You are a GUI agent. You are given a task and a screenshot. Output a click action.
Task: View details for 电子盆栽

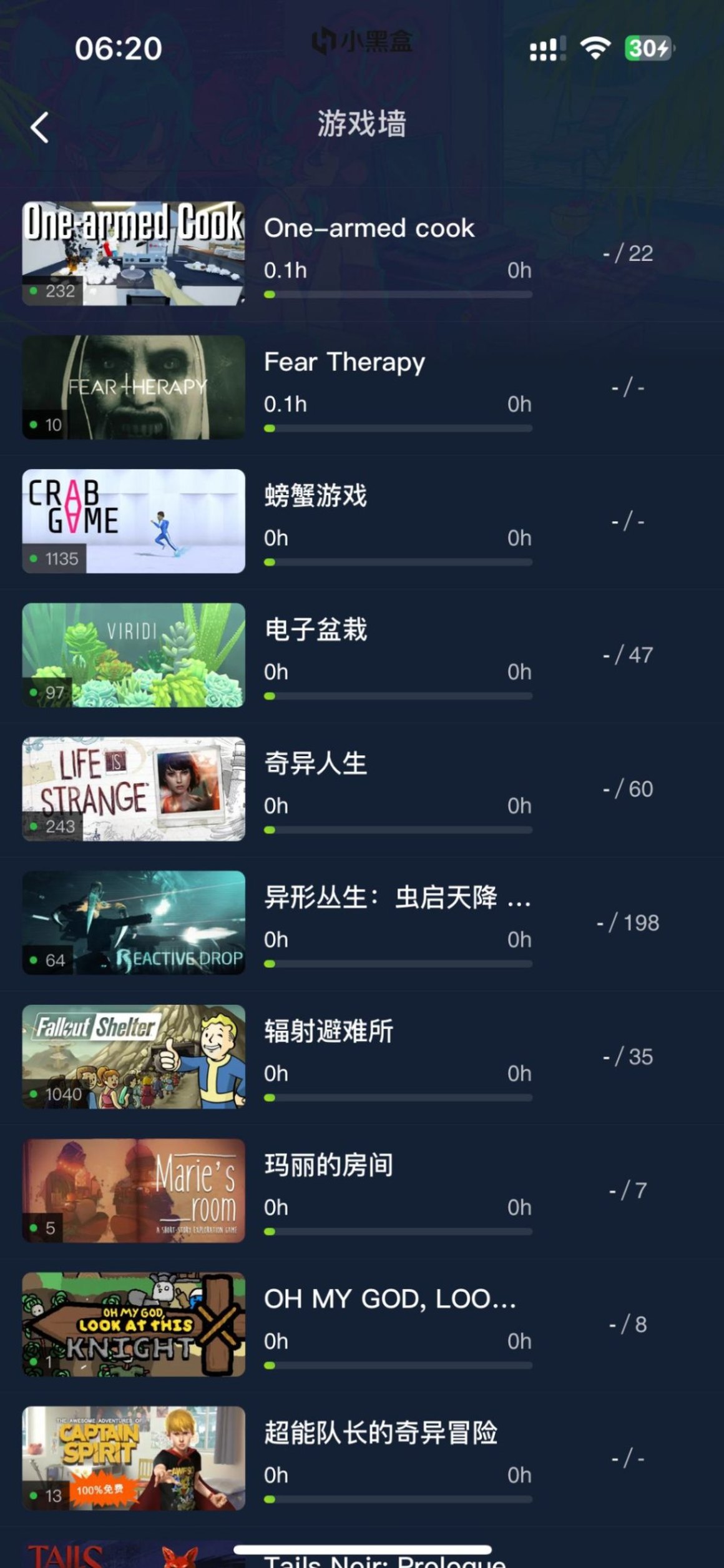pos(368,654)
